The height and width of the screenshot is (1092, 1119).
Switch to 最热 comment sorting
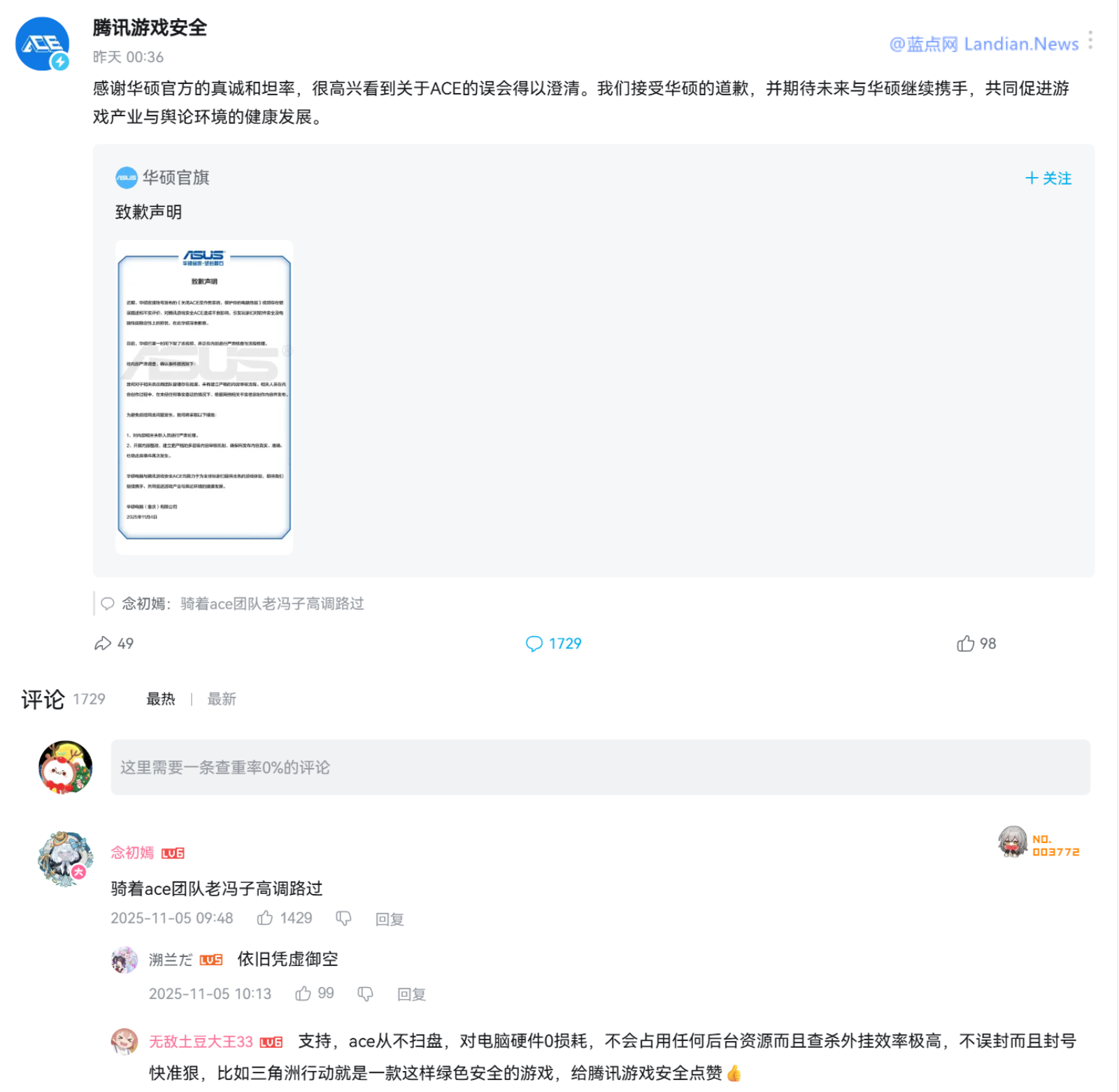tap(161, 699)
